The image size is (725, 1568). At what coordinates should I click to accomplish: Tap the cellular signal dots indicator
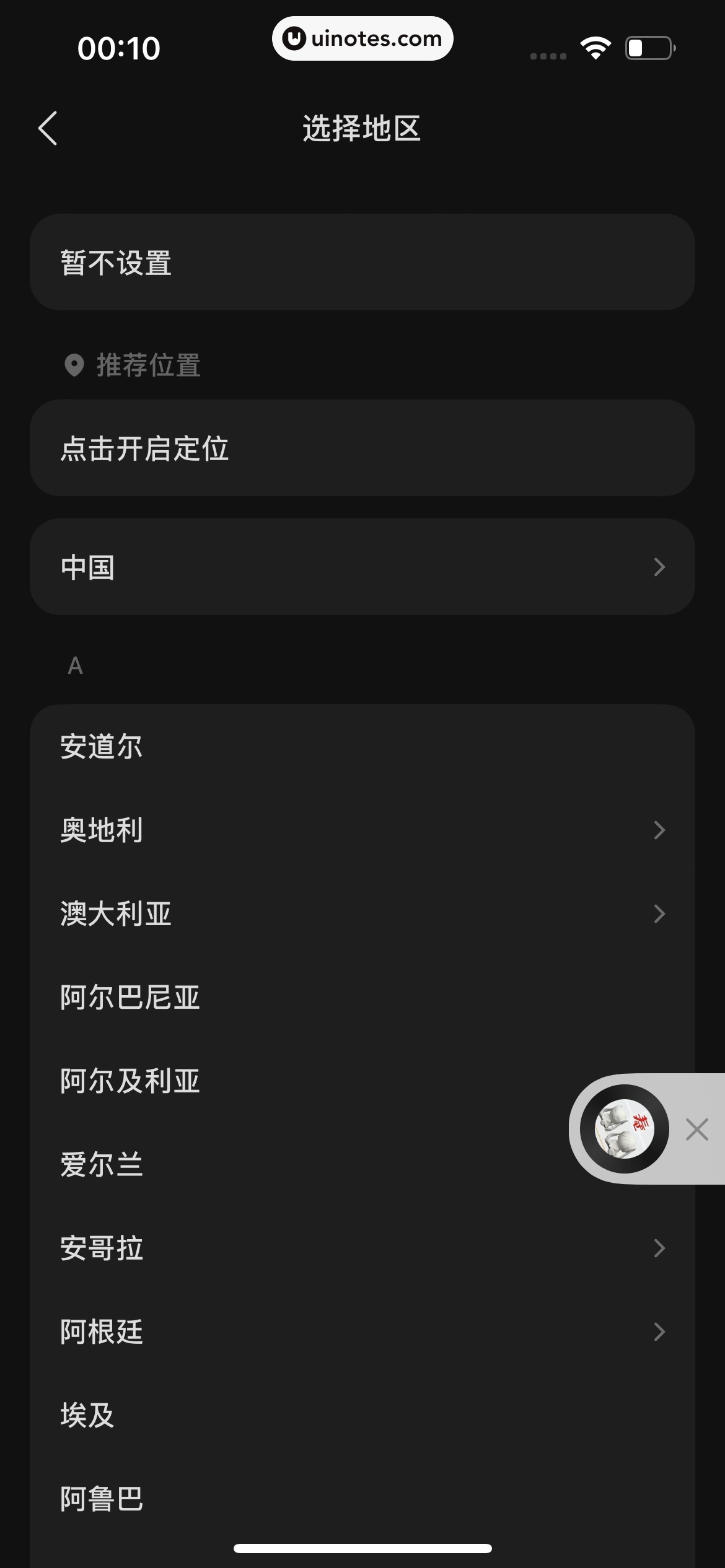548,56
